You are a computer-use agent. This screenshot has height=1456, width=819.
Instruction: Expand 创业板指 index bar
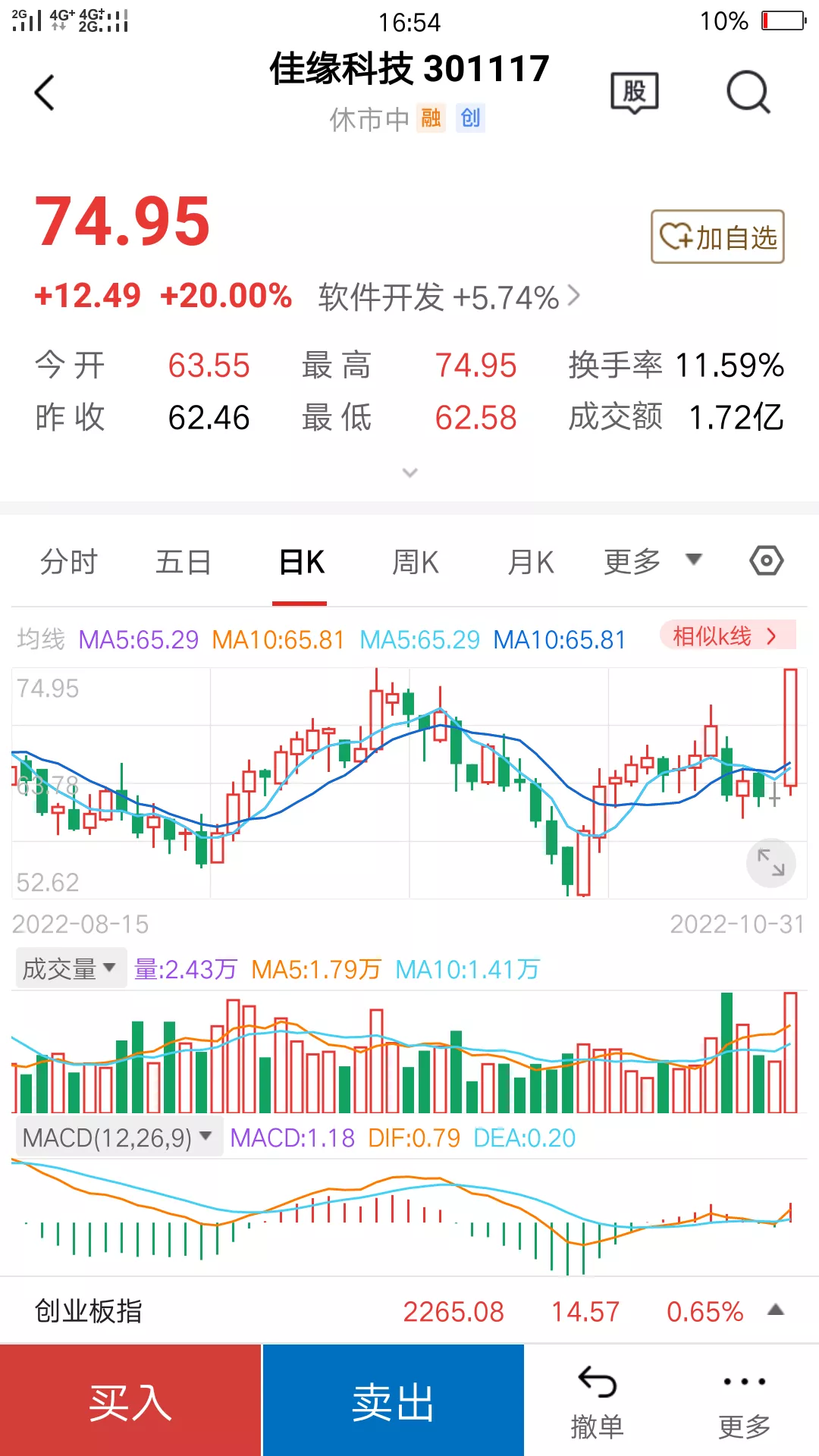click(409, 1311)
